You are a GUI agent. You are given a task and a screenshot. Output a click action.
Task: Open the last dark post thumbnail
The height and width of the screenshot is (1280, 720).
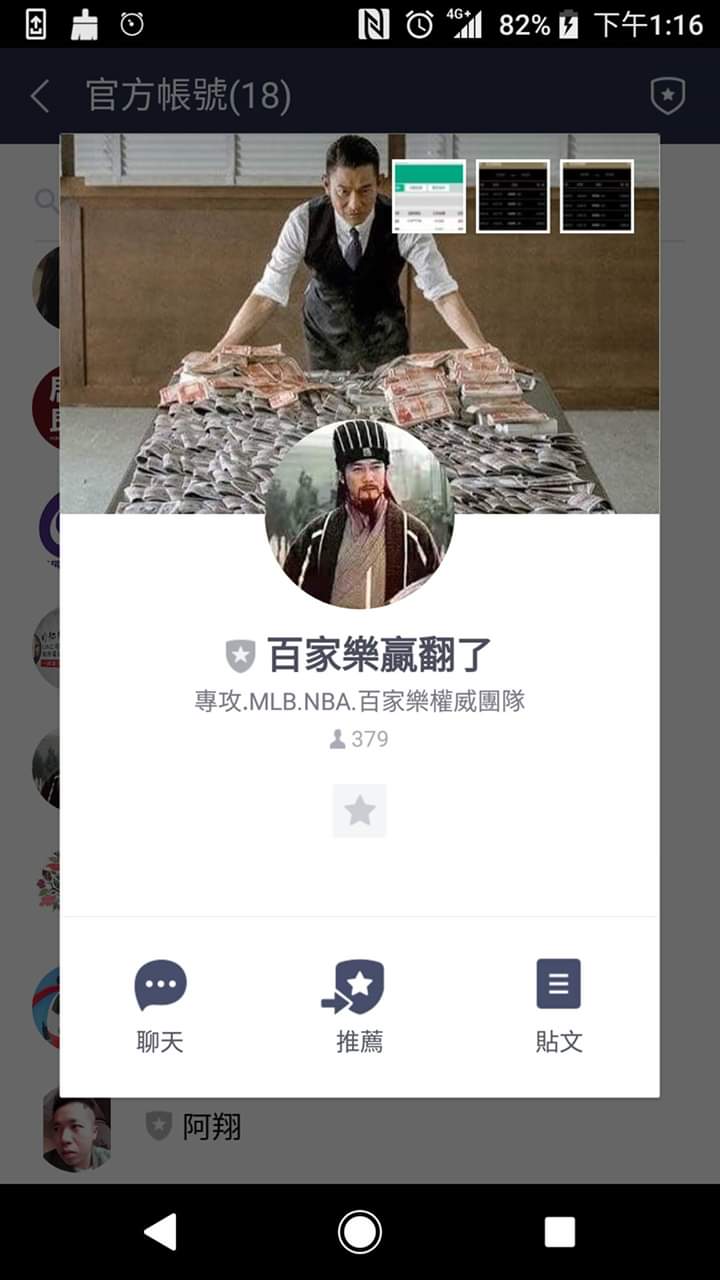pos(597,196)
